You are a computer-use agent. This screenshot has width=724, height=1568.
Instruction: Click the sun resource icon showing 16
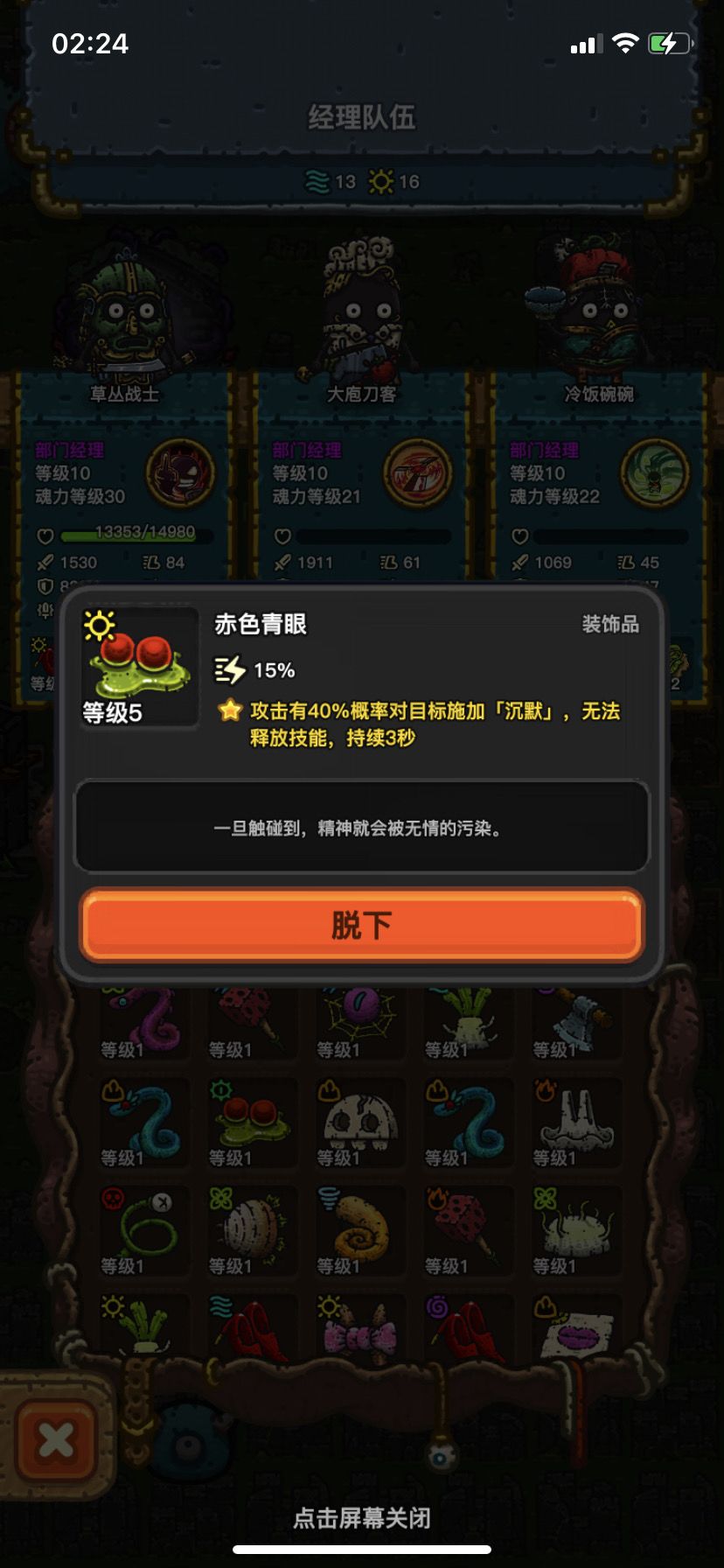[x=379, y=182]
